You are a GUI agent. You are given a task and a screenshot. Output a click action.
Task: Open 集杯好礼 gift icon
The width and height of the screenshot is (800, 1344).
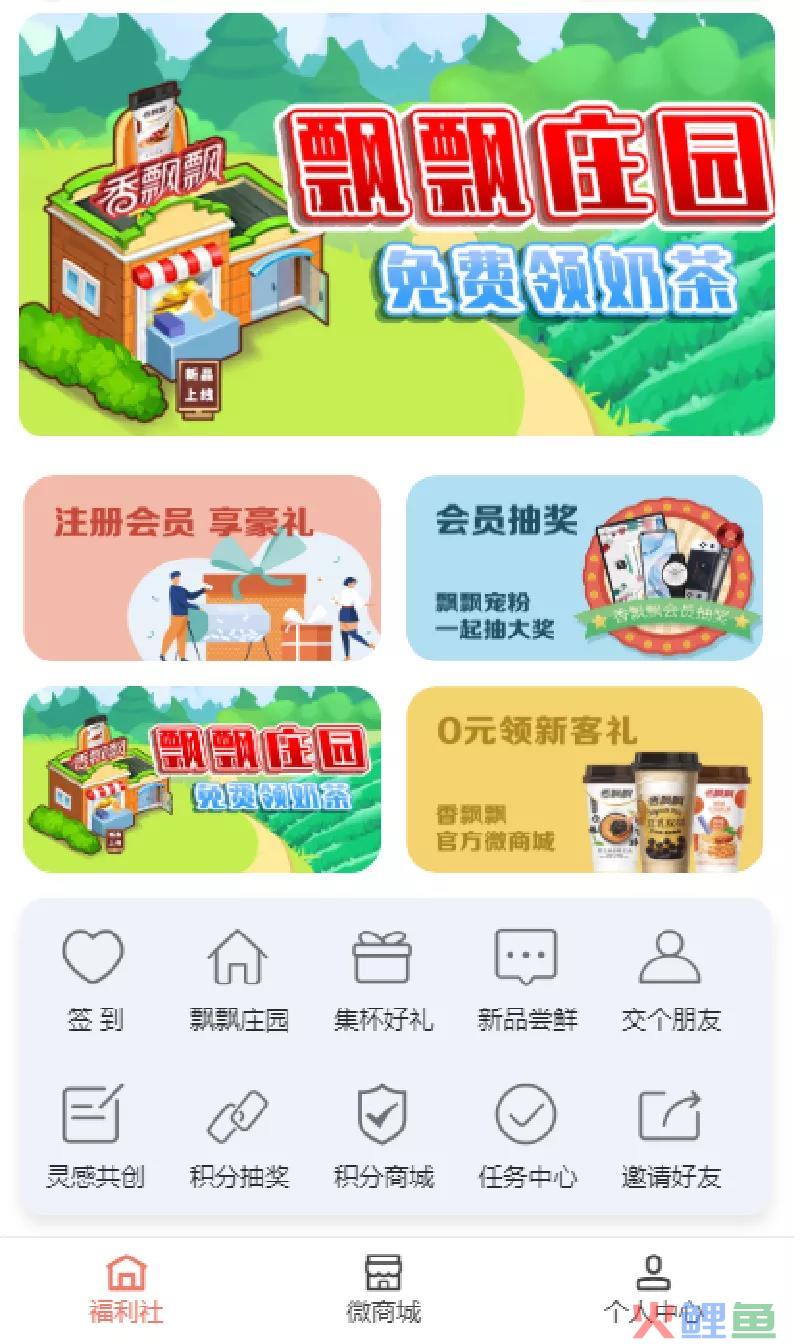coord(382,958)
